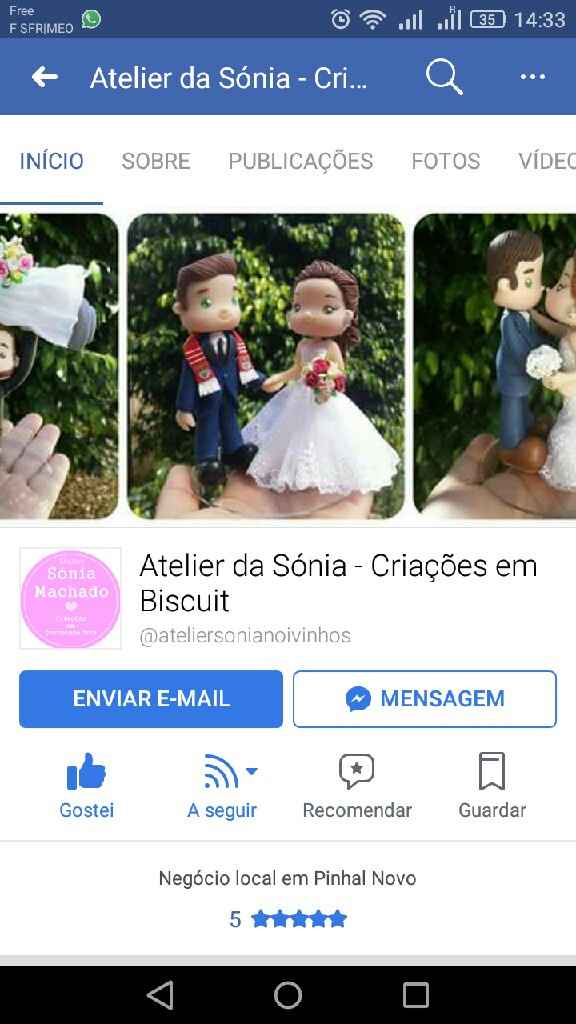
Task: Switch to the Sobre tab
Action: click(156, 161)
